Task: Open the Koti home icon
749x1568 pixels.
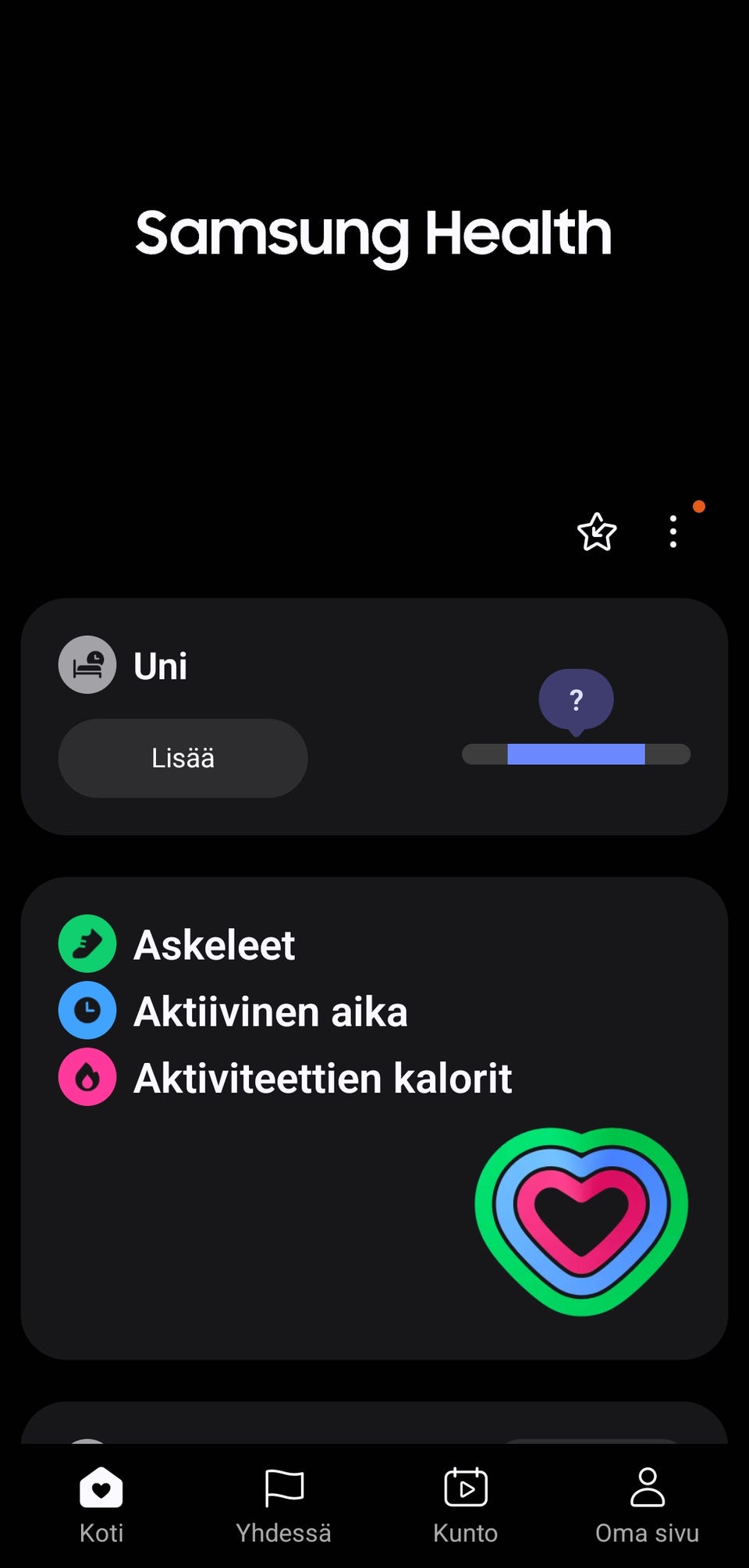Action: (x=101, y=1486)
